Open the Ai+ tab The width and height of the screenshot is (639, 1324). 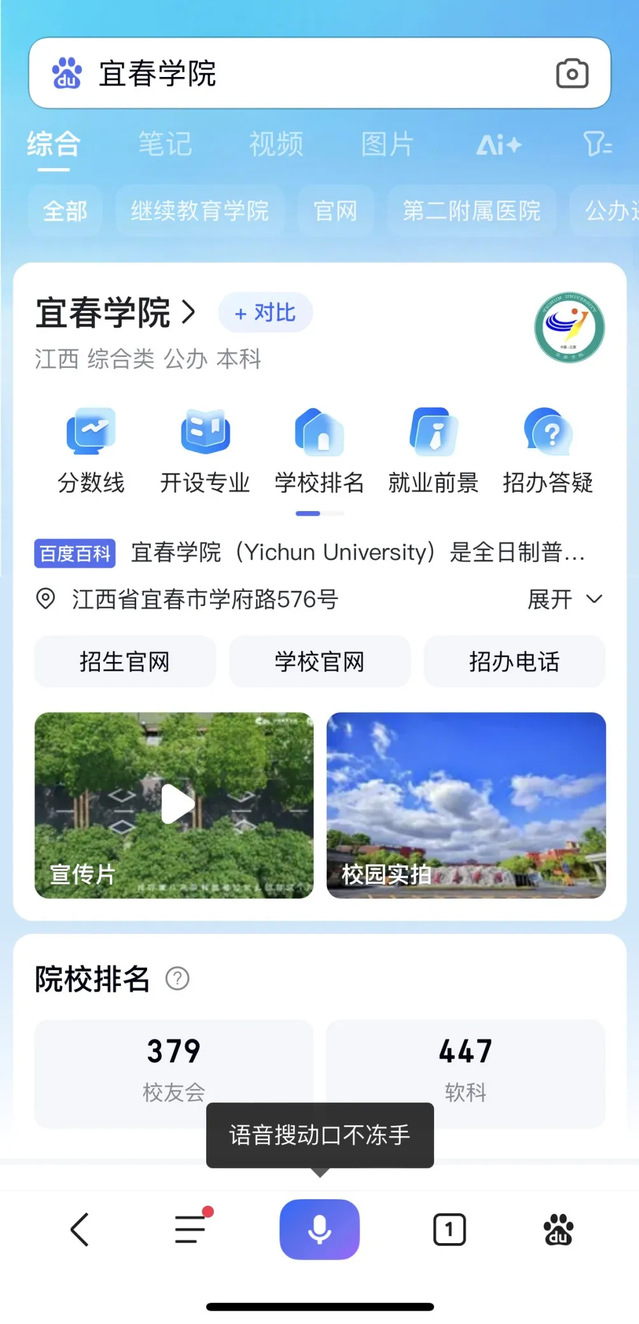pos(498,145)
